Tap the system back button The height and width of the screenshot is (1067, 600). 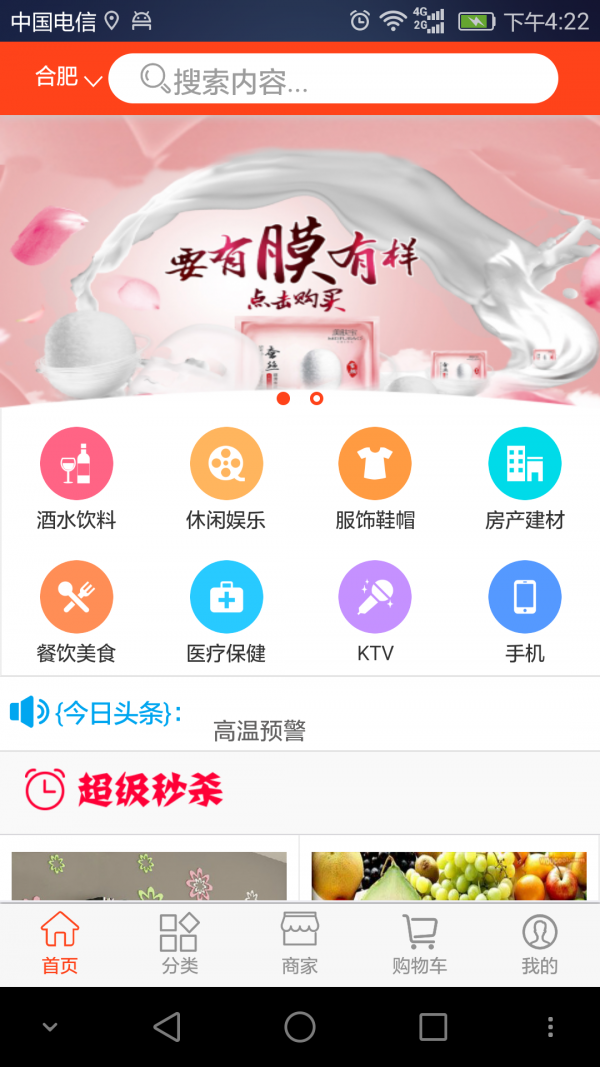[167, 1027]
